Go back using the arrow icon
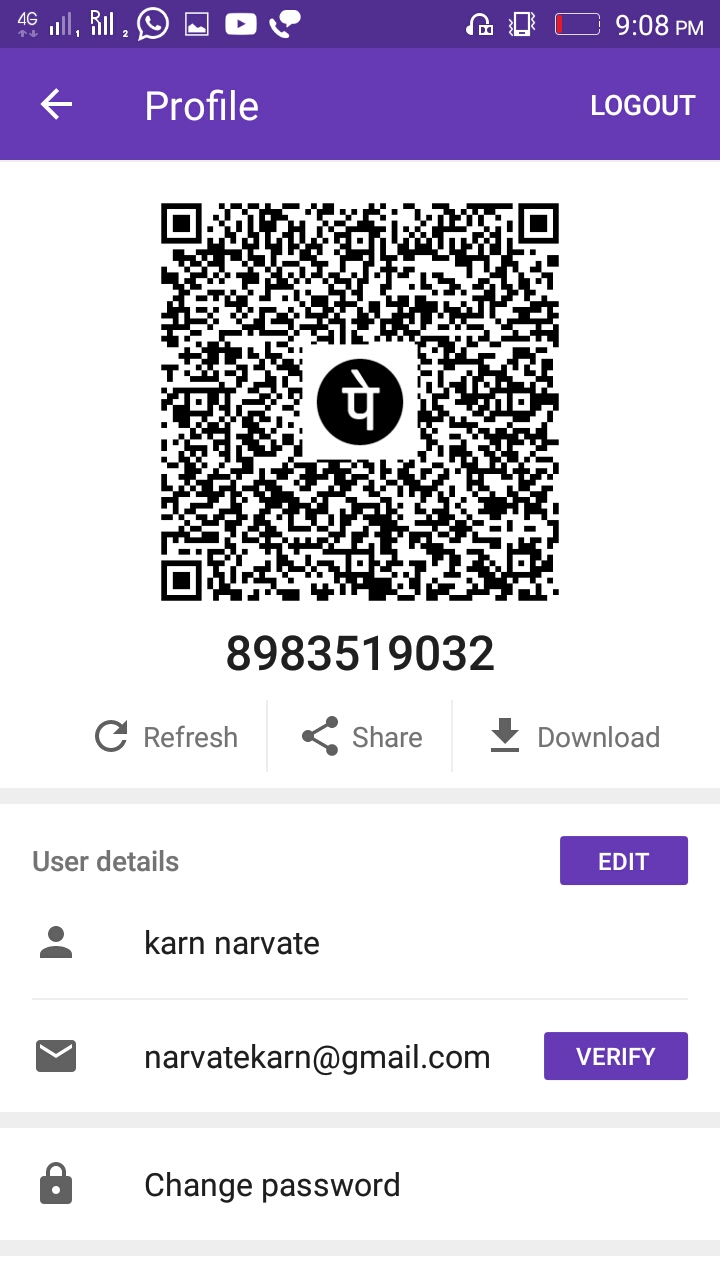 click(x=57, y=105)
